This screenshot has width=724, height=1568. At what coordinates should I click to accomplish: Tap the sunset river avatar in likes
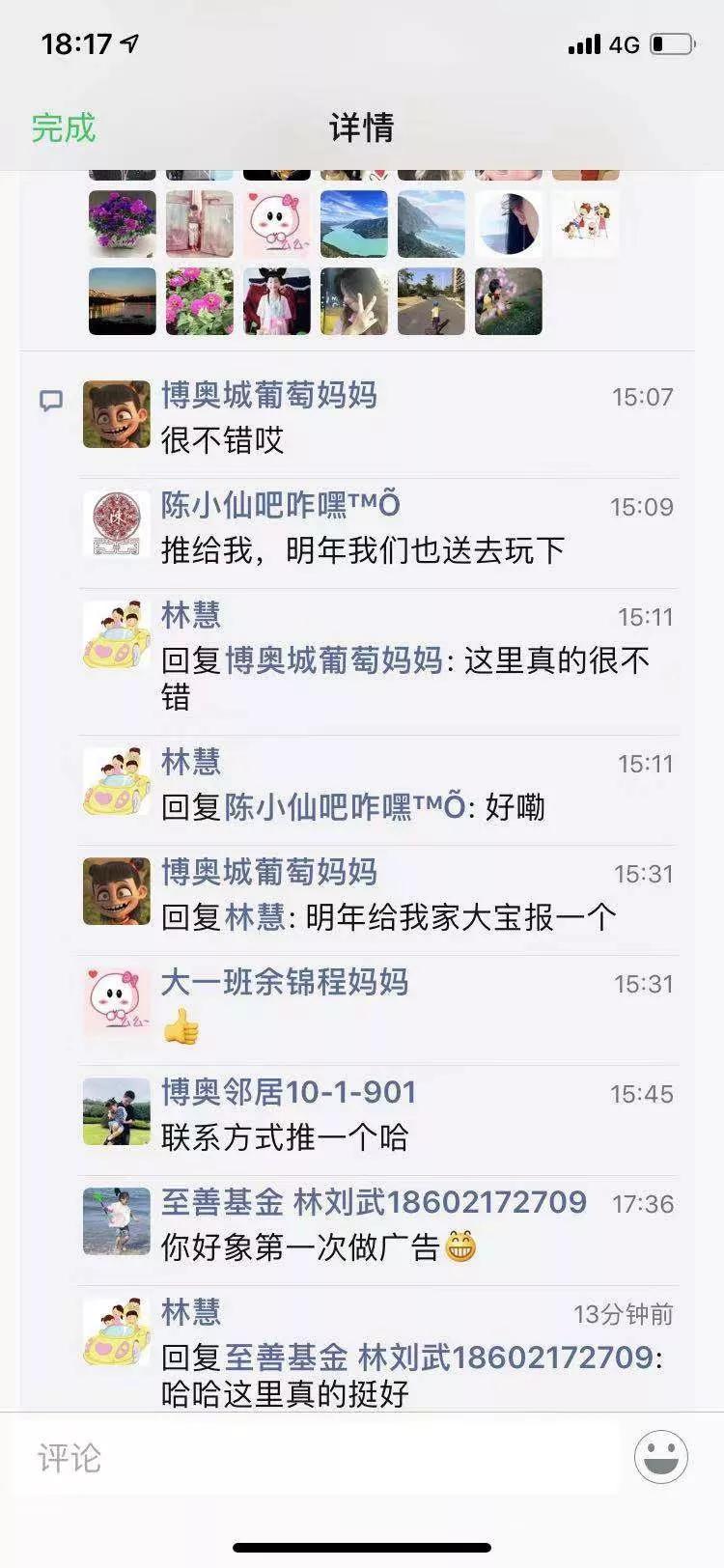(x=122, y=301)
